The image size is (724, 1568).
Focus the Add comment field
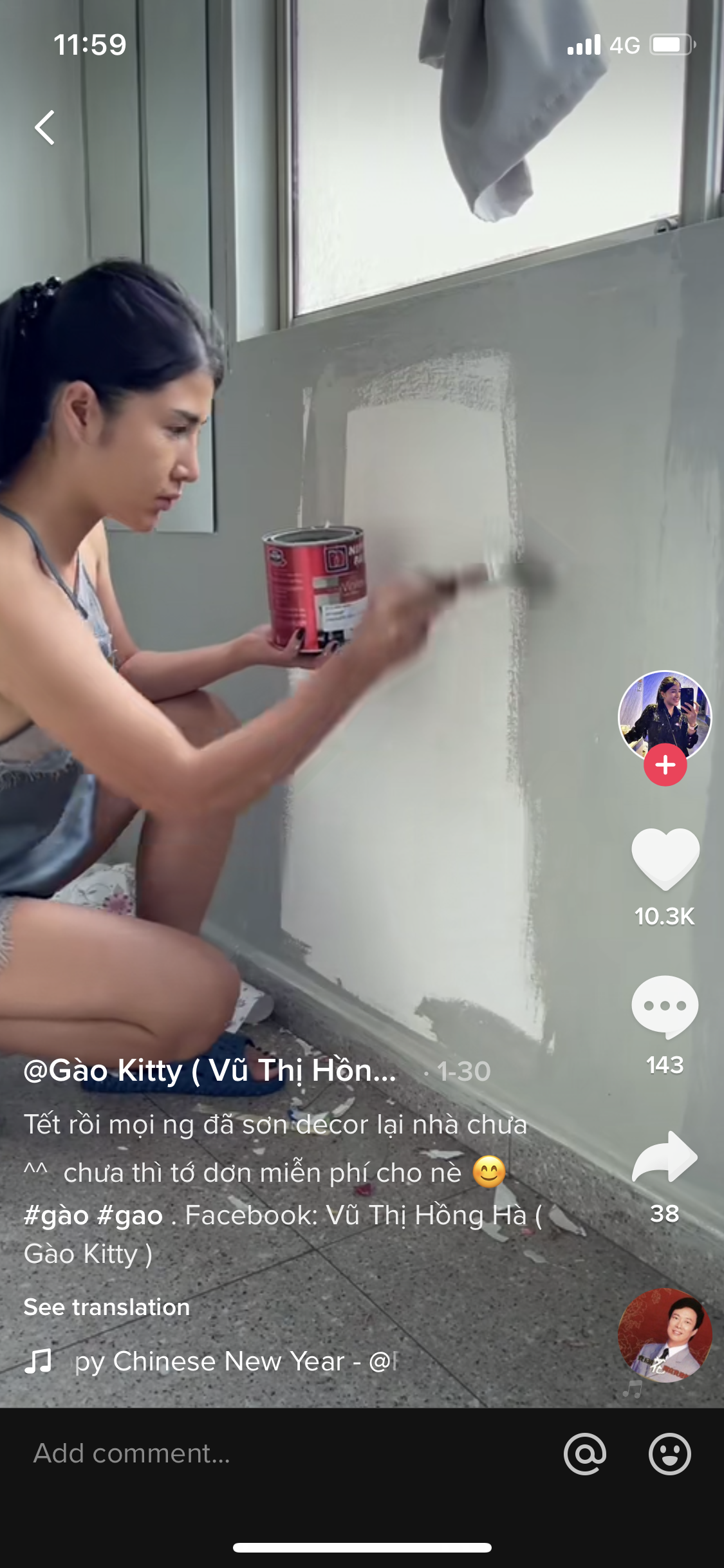coord(257,1453)
